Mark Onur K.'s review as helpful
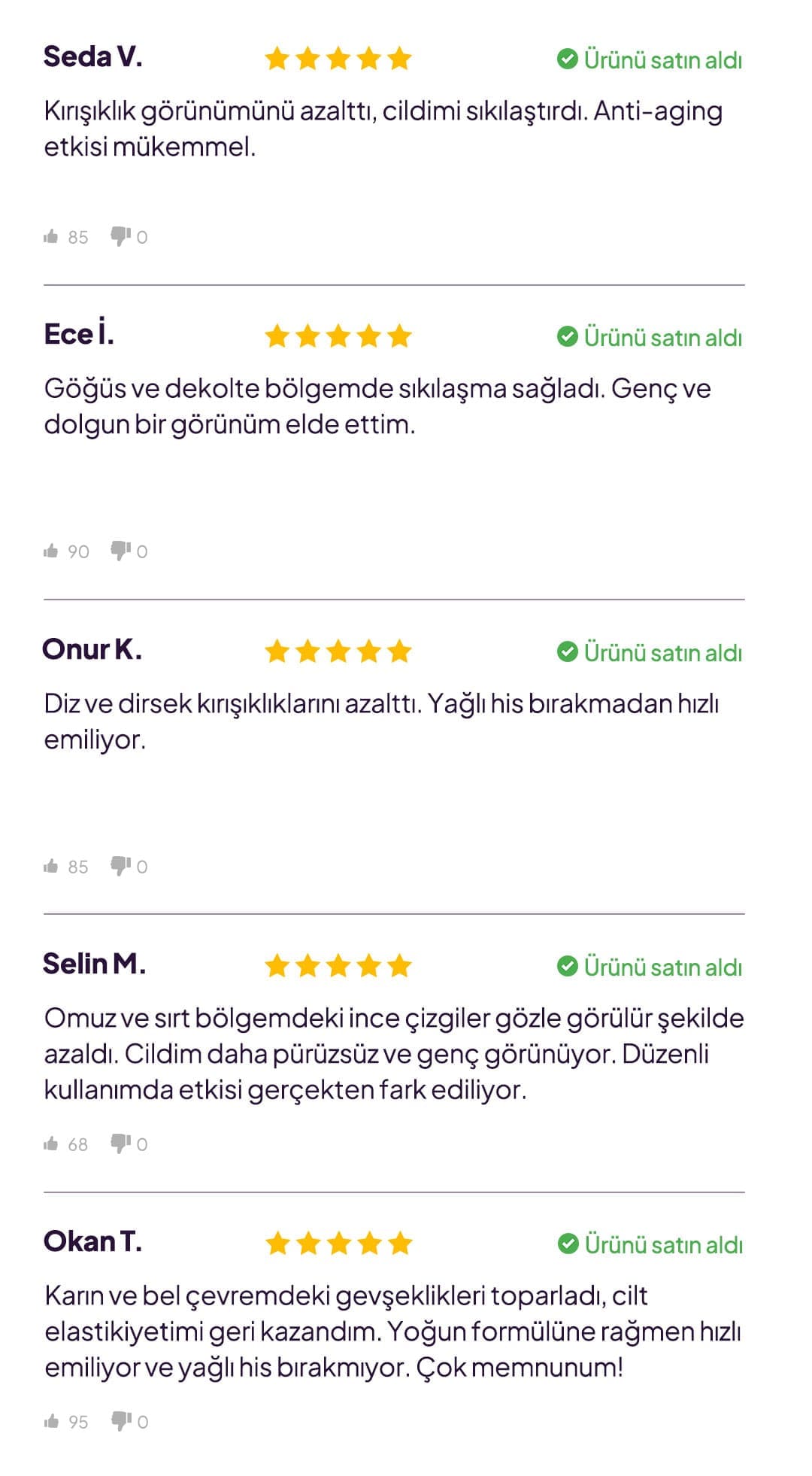 click(x=51, y=867)
